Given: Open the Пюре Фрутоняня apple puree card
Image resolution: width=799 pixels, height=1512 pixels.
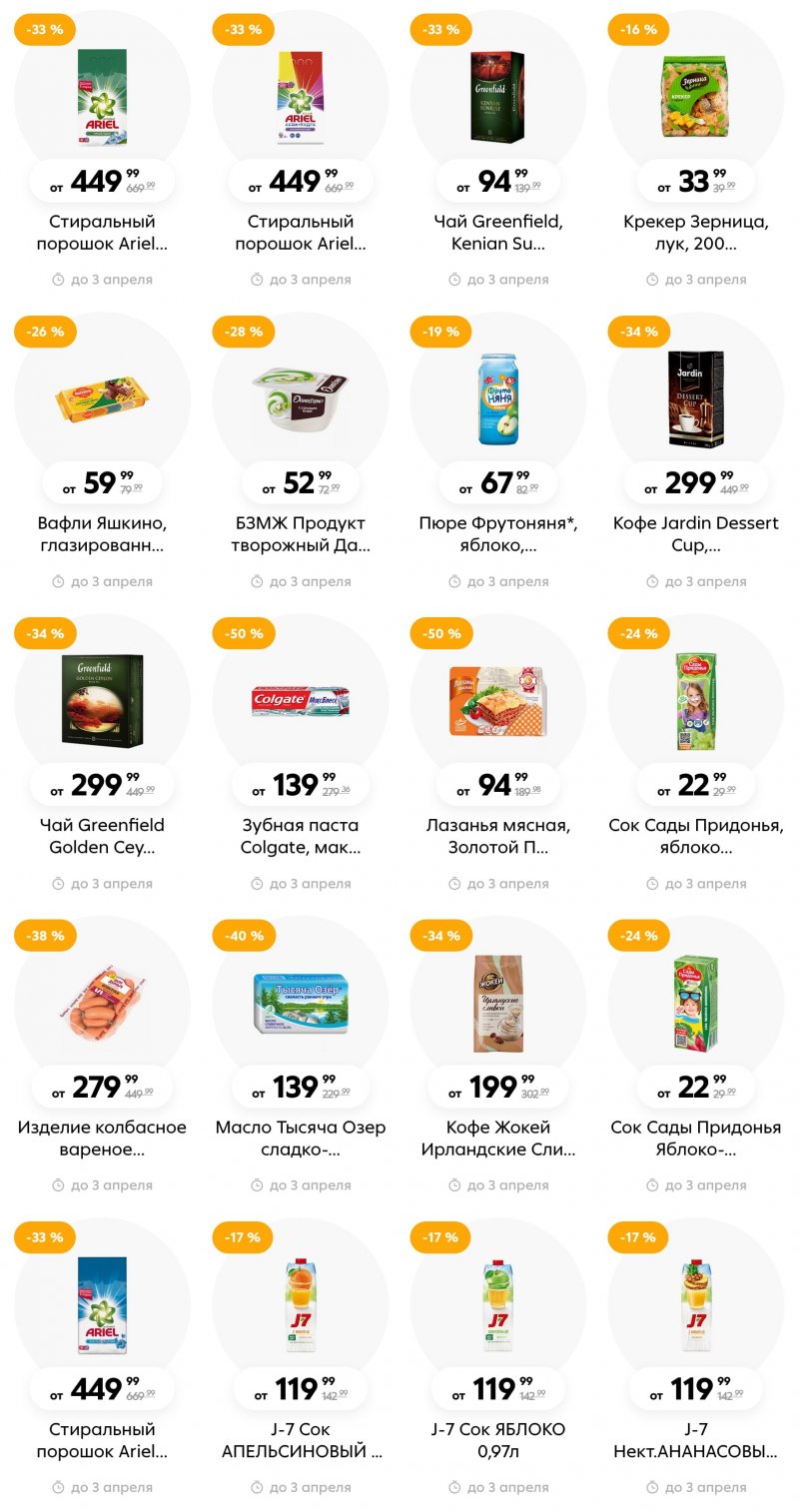Looking at the screenshot, I should pyautogui.click(x=497, y=398).
